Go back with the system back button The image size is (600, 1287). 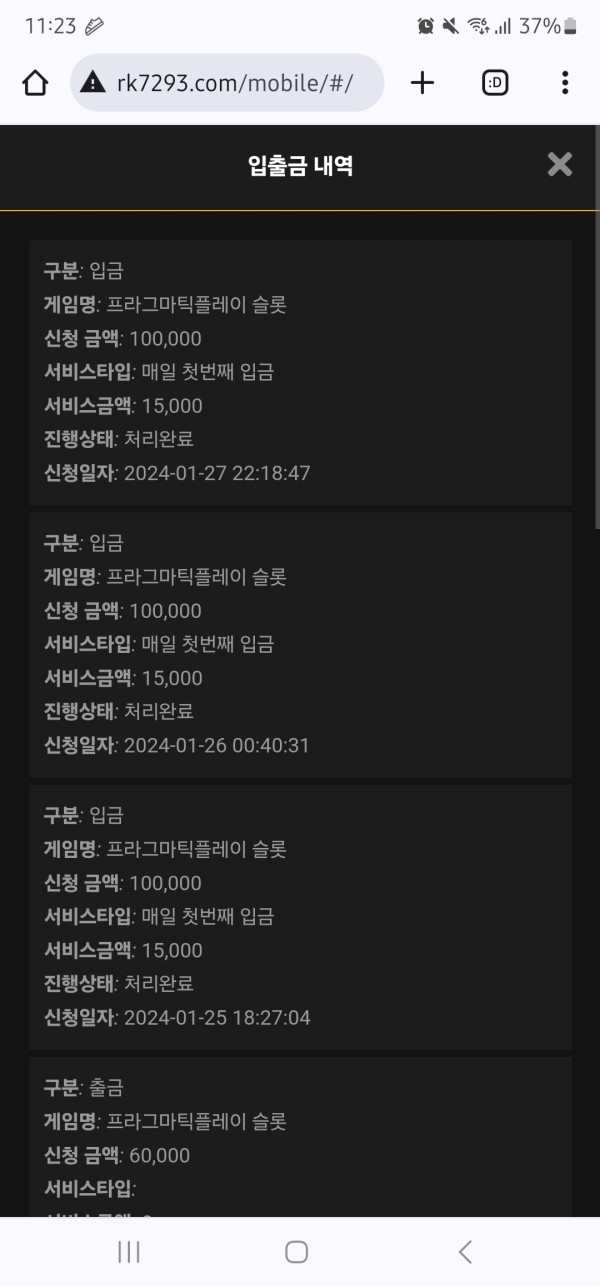click(464, 1251)
